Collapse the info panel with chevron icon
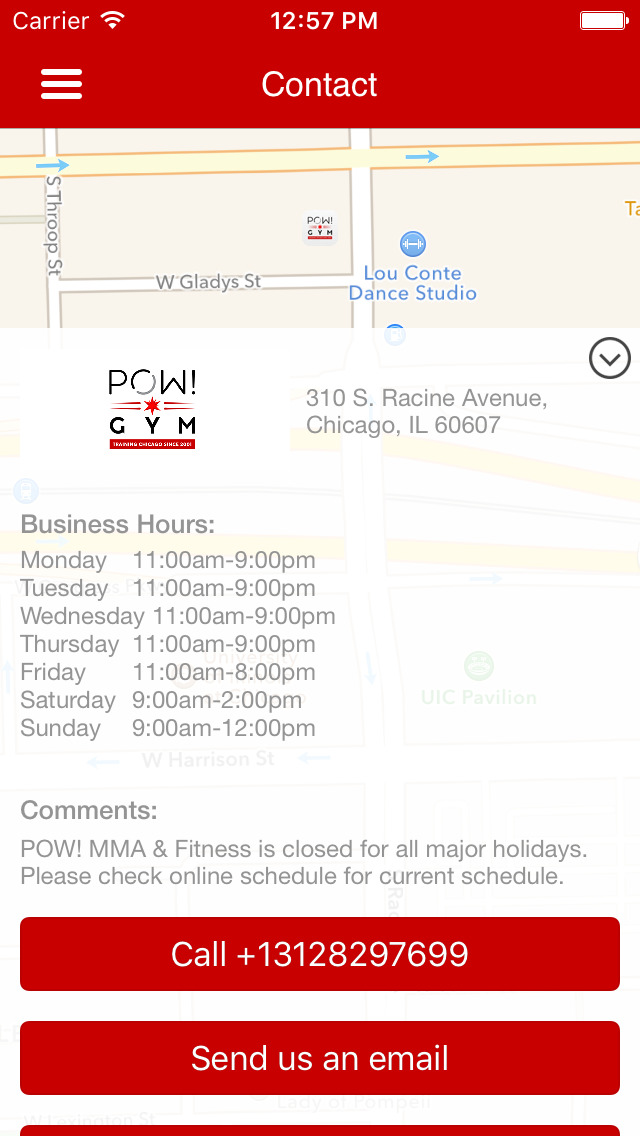The width and height of the screenshot is (640, 1136). pos(610,358)
